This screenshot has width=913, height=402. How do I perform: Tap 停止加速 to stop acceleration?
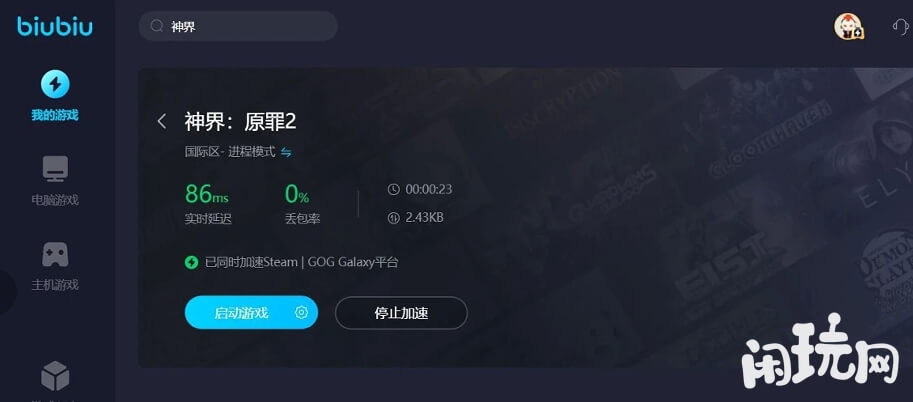(x=401, y=313)
